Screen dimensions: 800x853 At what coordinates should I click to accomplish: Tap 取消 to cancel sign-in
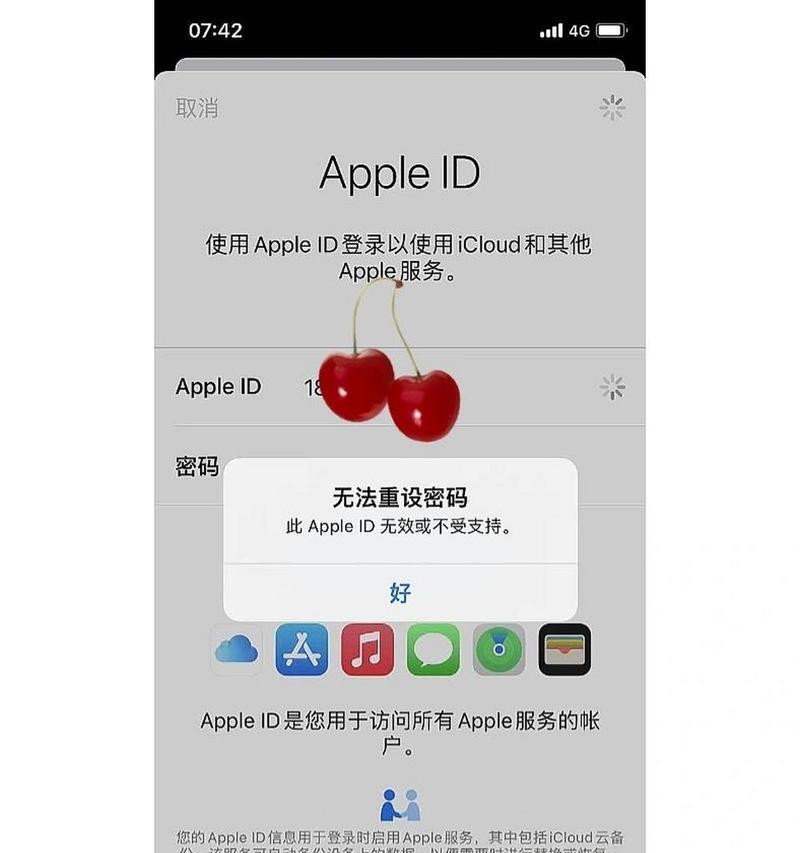click(197, 108)
